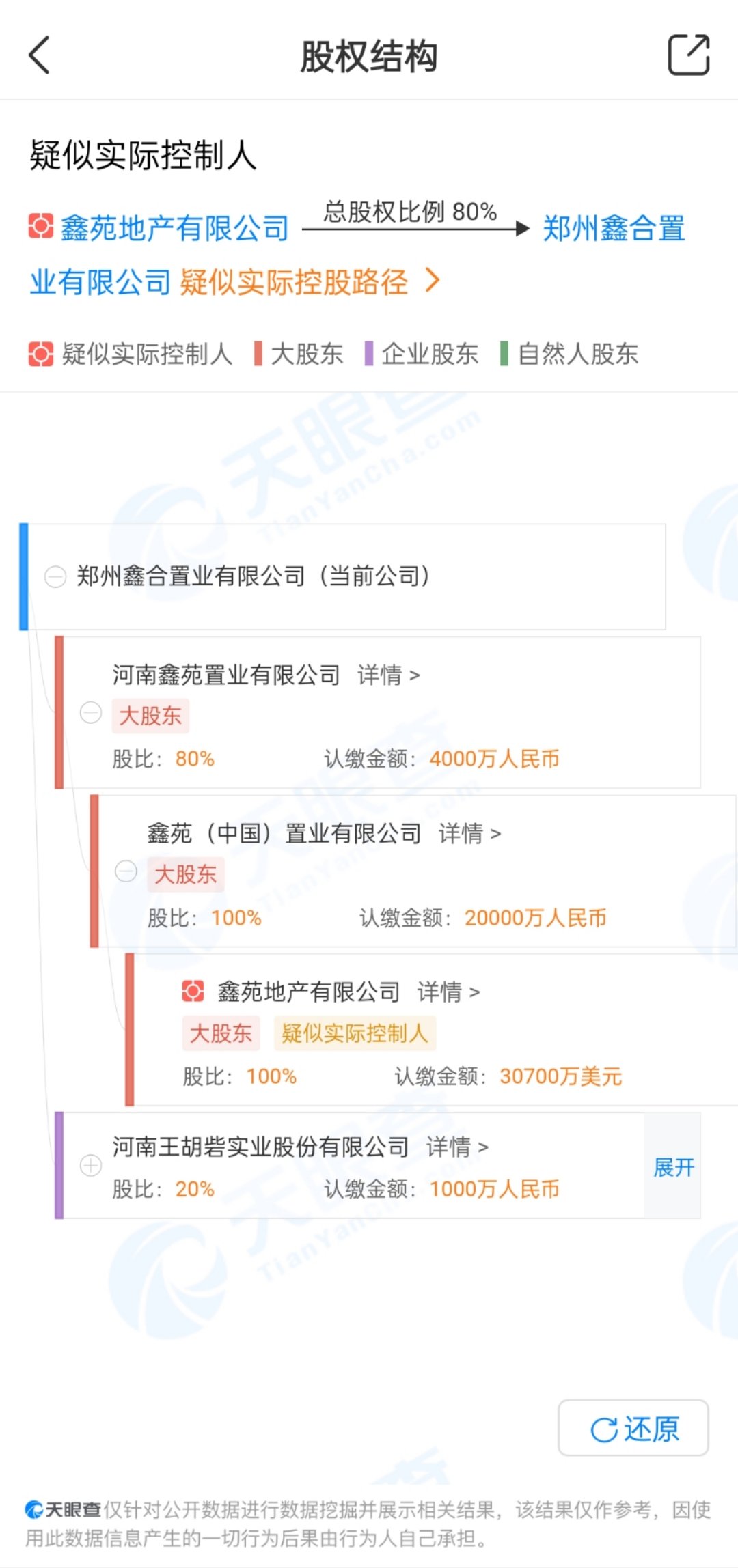Collapse the 郑州鑫合置业有限公司 root node

coord(55,576)
